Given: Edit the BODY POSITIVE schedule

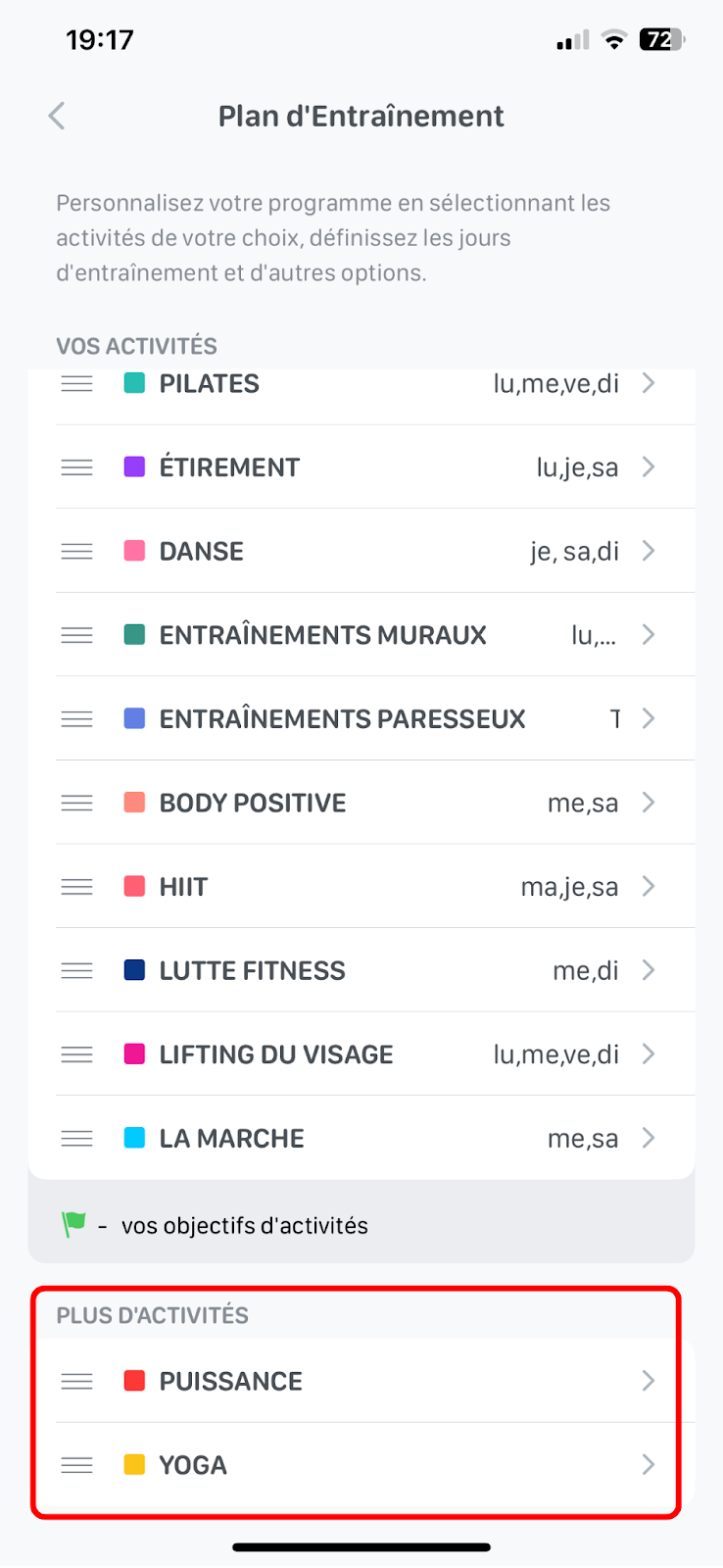Looking at the screenshot, I should 361,803.
